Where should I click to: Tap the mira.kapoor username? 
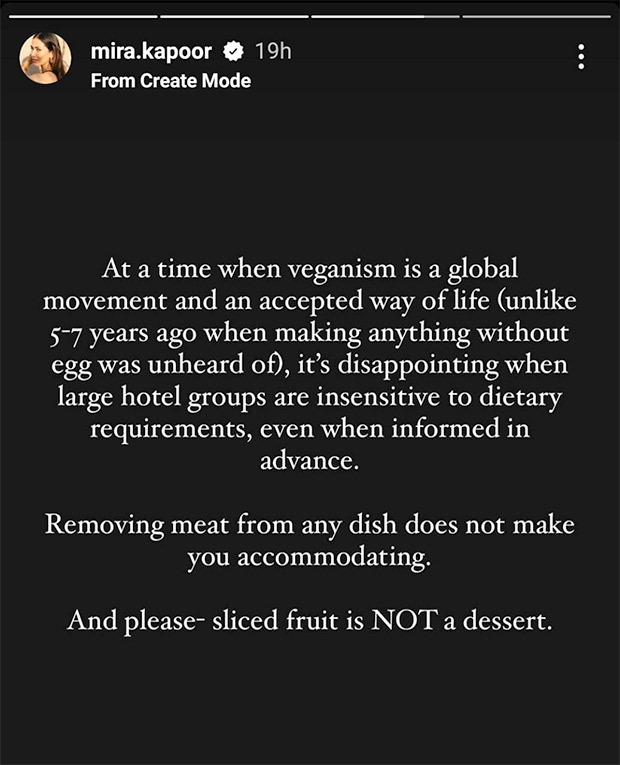151,51
